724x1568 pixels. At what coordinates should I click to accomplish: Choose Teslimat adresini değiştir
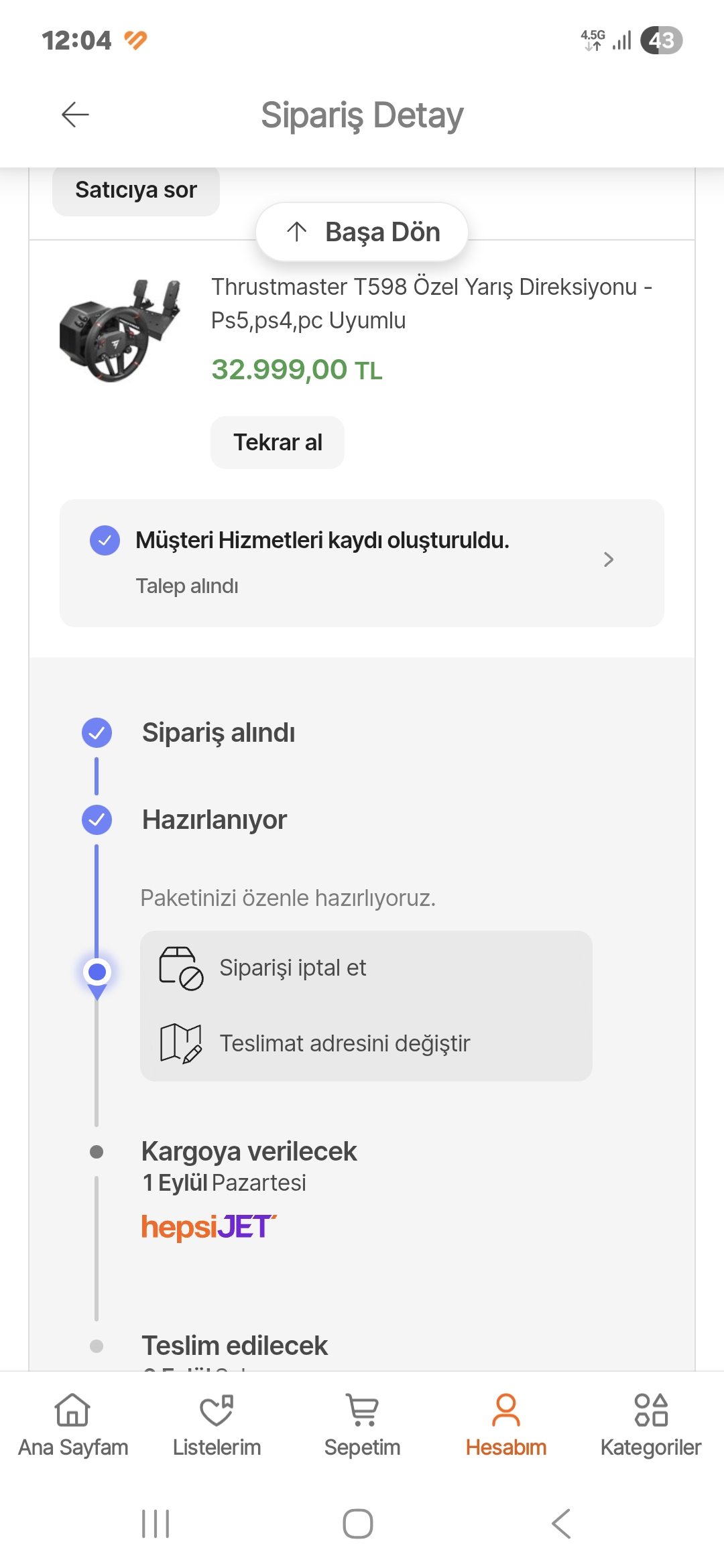pos(345,1043)
